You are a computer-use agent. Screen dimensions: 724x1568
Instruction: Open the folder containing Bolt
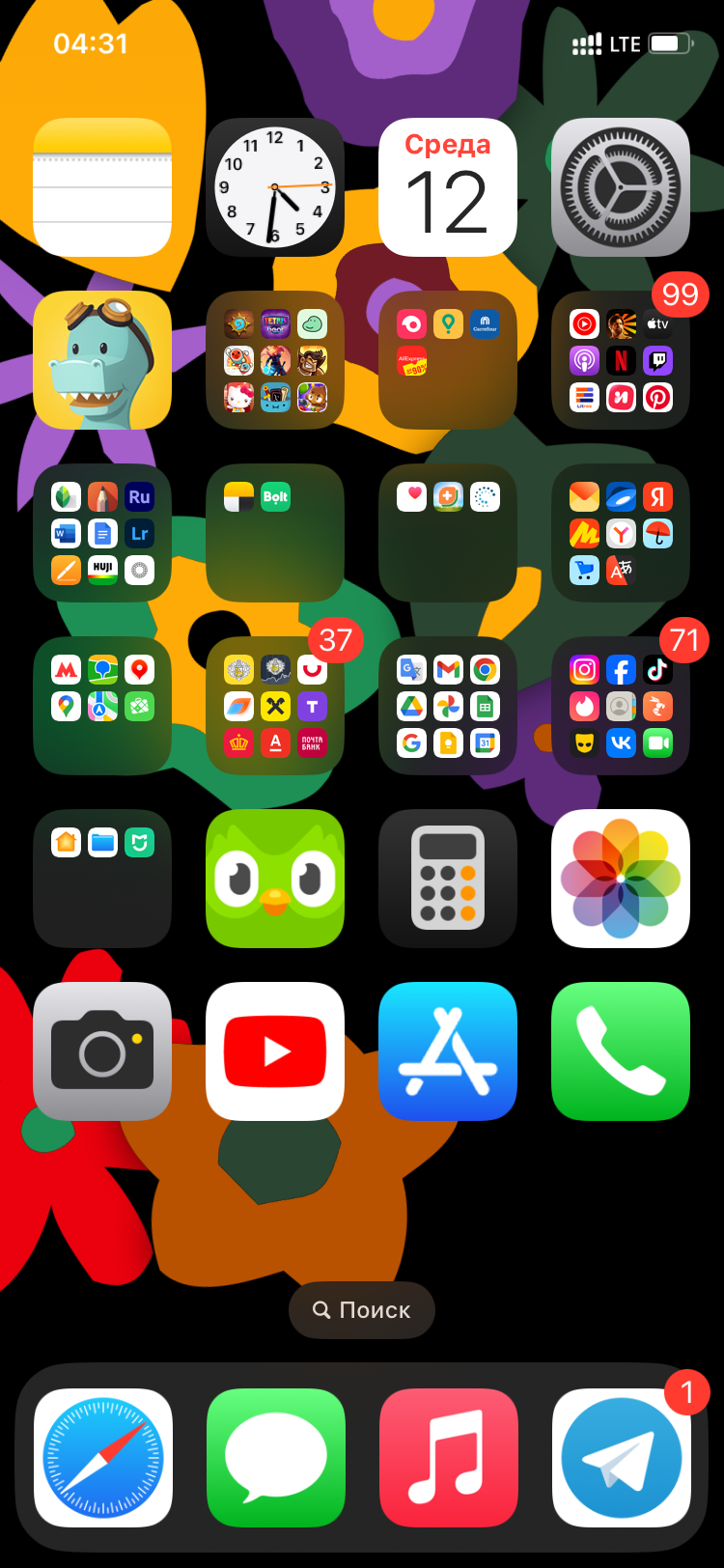pos(275,533)
